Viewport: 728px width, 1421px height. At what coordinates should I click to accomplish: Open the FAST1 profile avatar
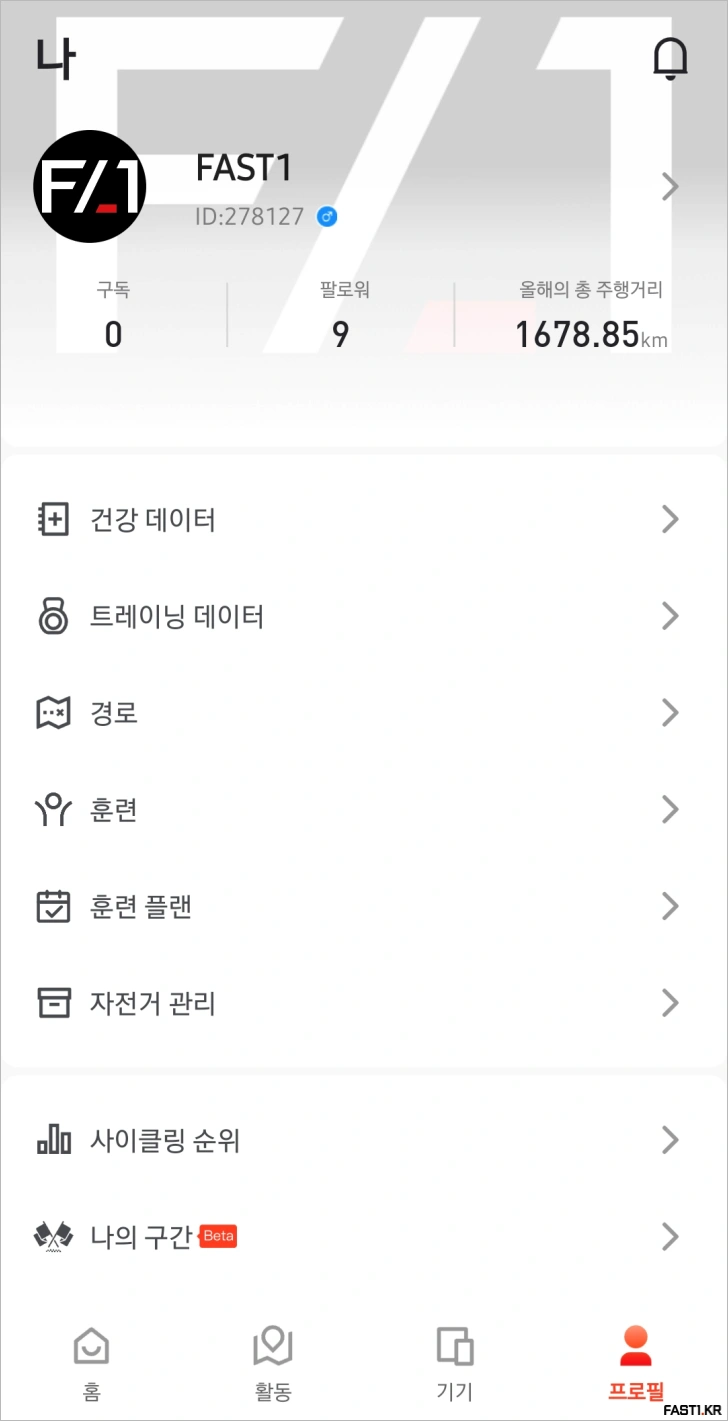point(89,186)
